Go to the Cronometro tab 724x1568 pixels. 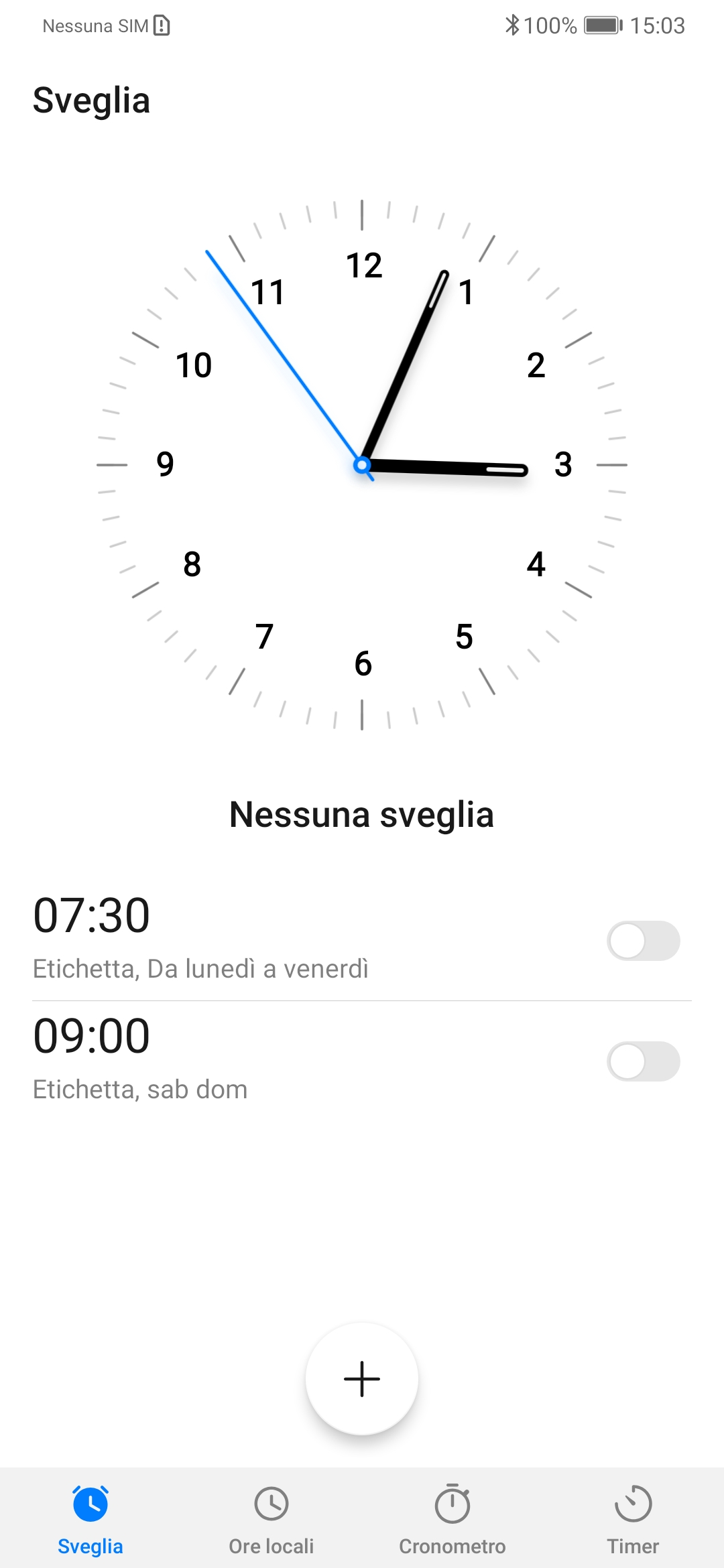[x=452, y=1519]
